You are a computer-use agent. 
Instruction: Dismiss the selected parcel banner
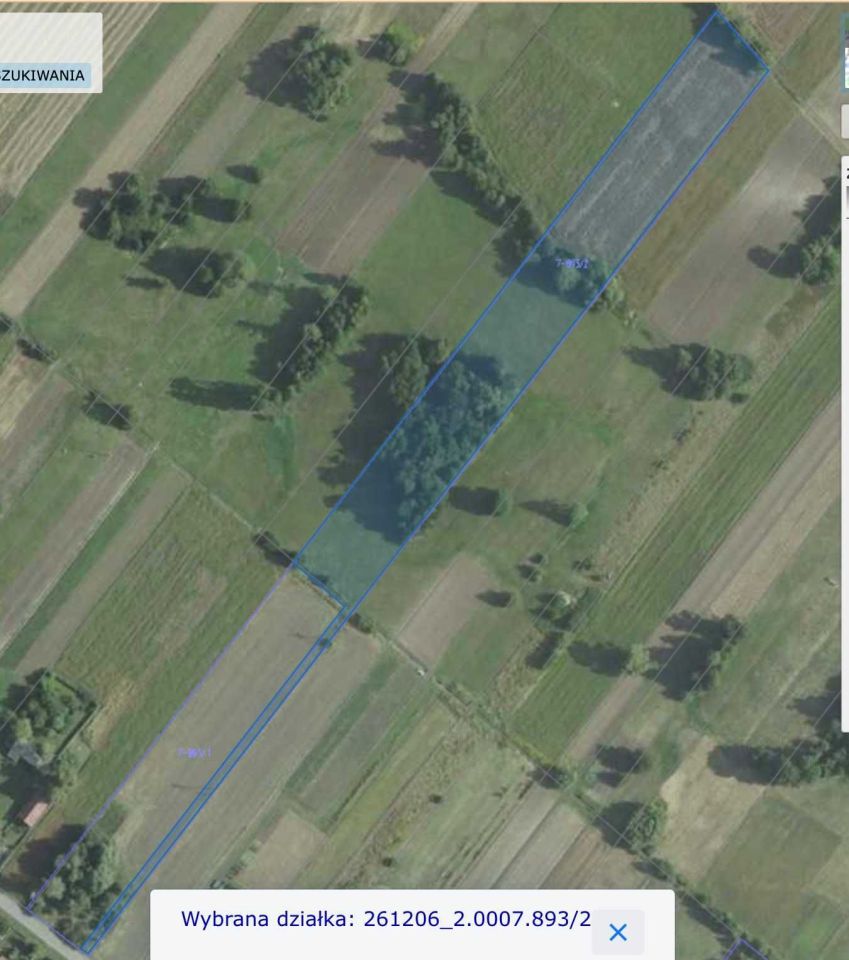pos(618,932)
